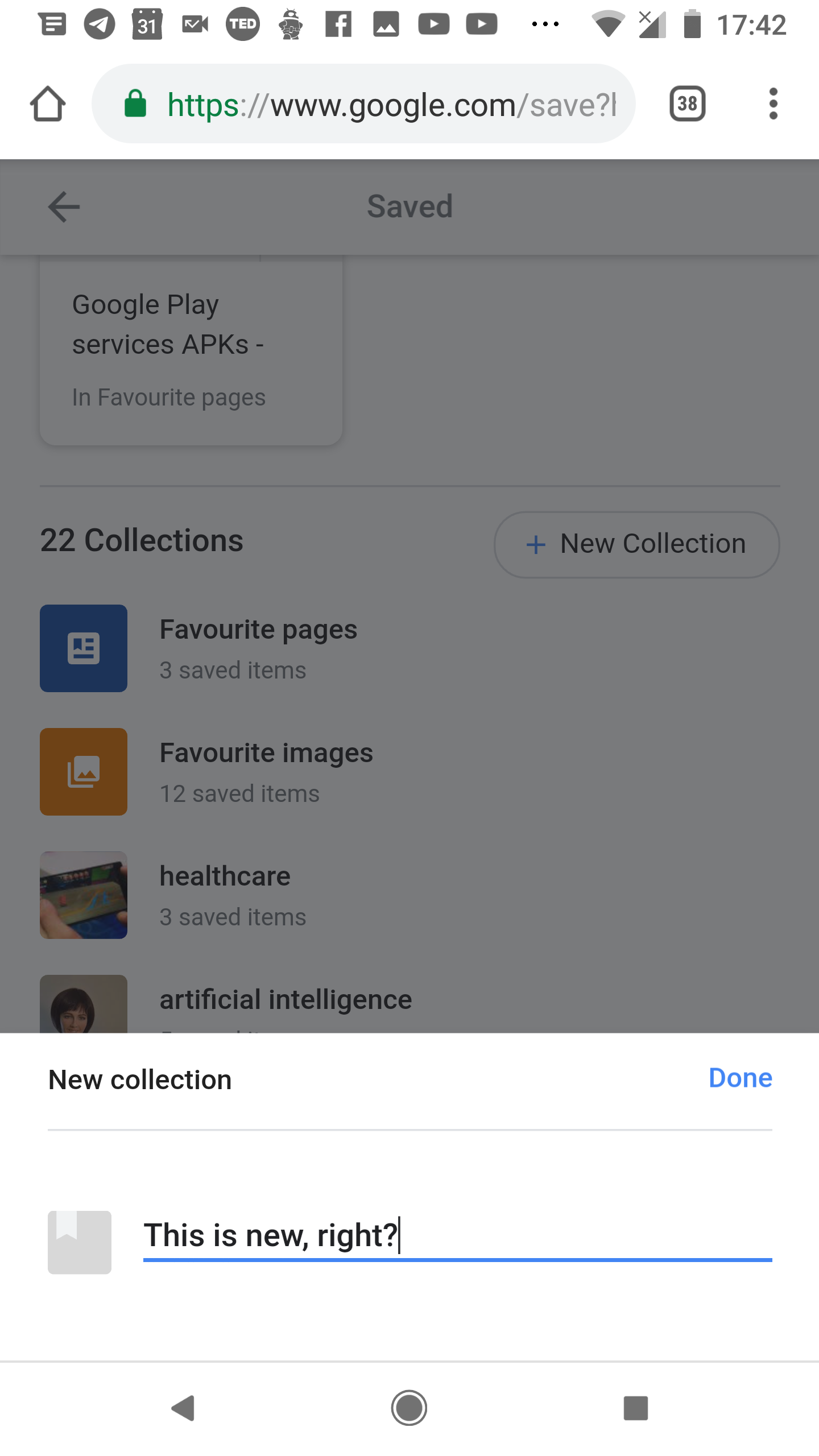The height and width of the screenshot is (1456, 819).
Task: Open the recent apps view
Action: (635, 1408)
